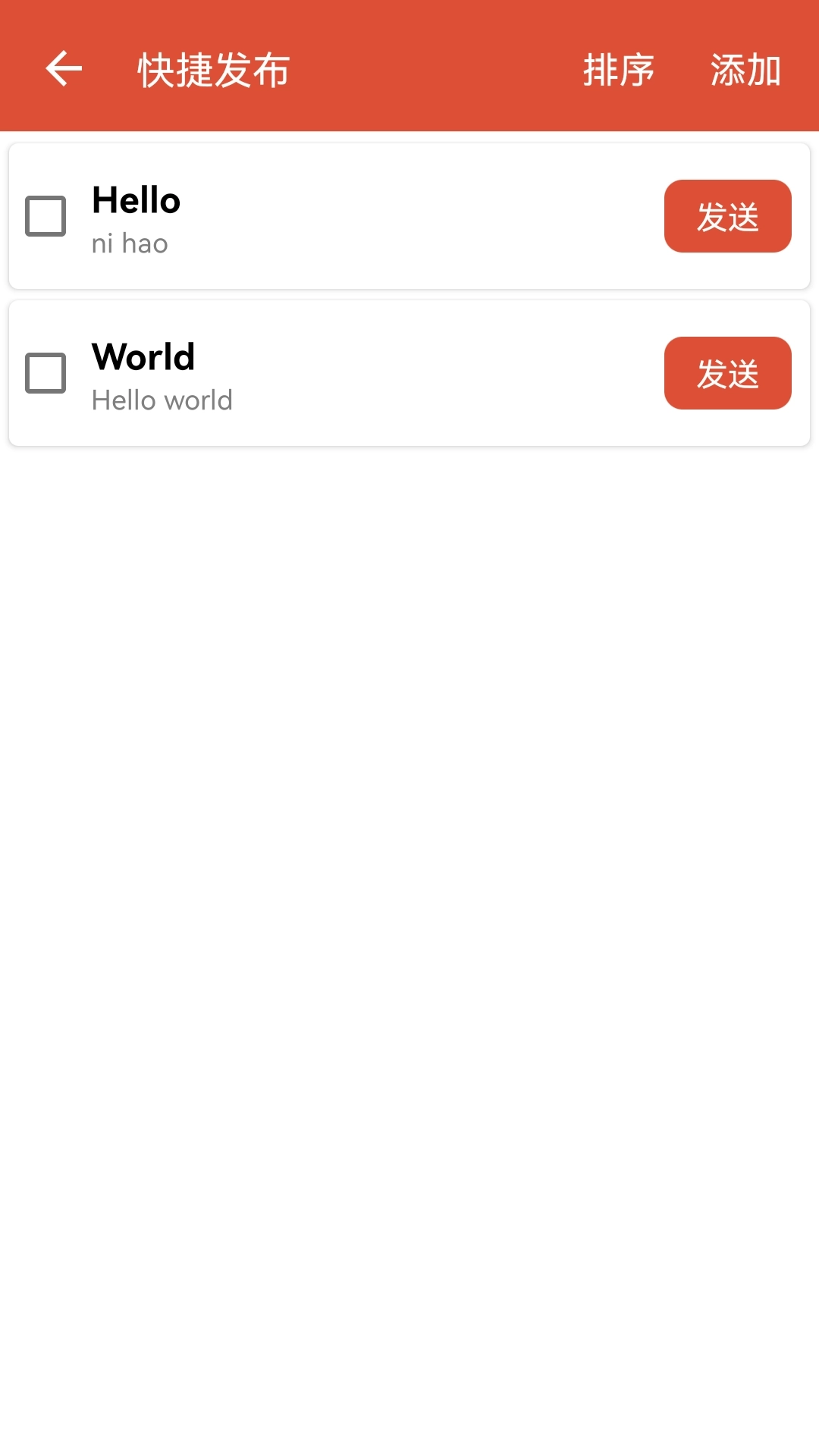Screen dimensions: 819x1456
Task: Tap the bold World title text
Action: (x=143, y=356)
